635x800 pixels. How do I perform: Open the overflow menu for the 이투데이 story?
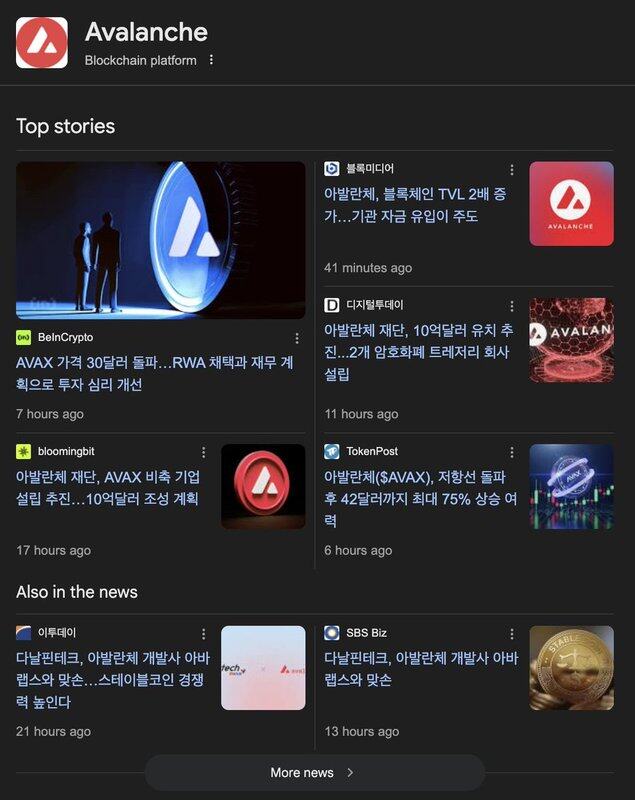(x=204, y=634)
